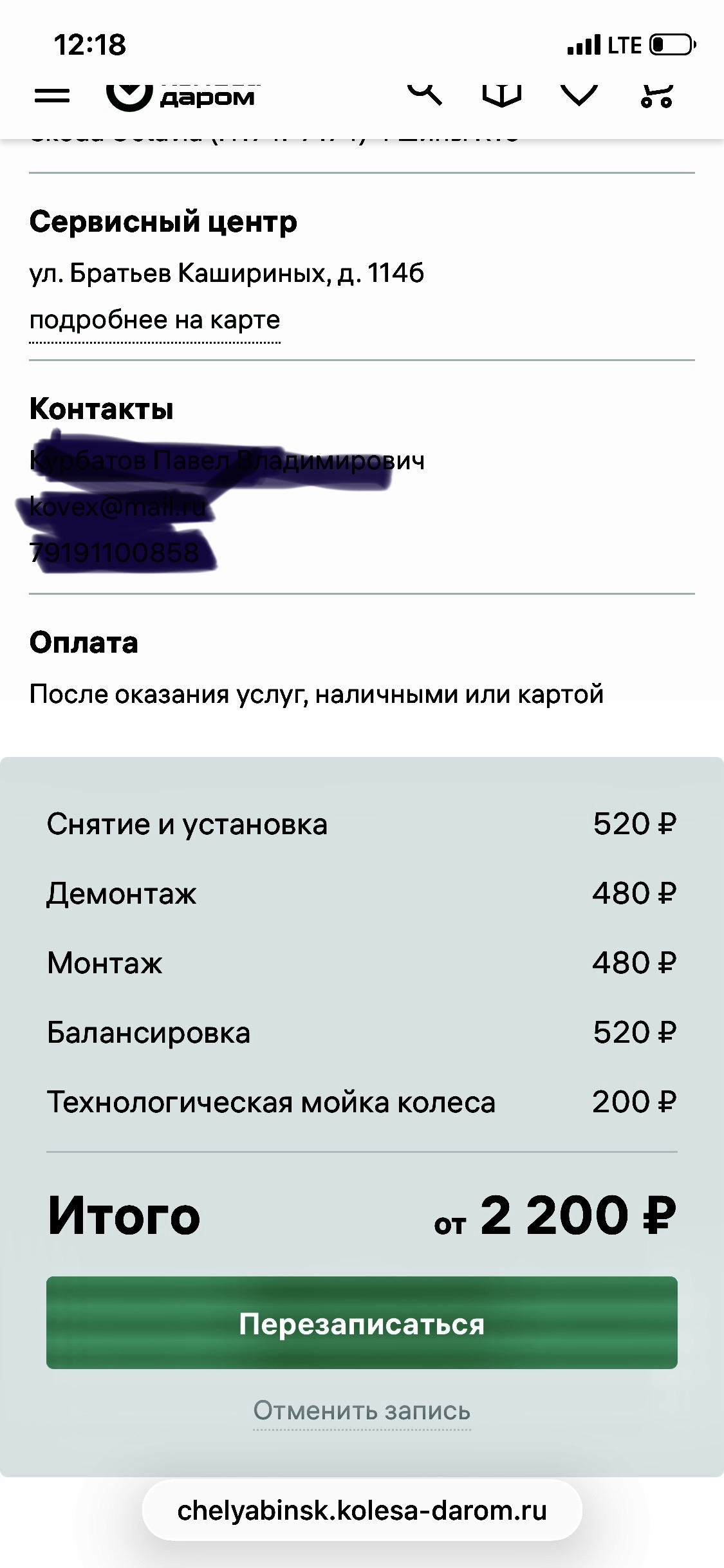Viewport: 724px width, 1568px height.
Task: Open the comparison list icon
Action: click(x=501, y=95)
